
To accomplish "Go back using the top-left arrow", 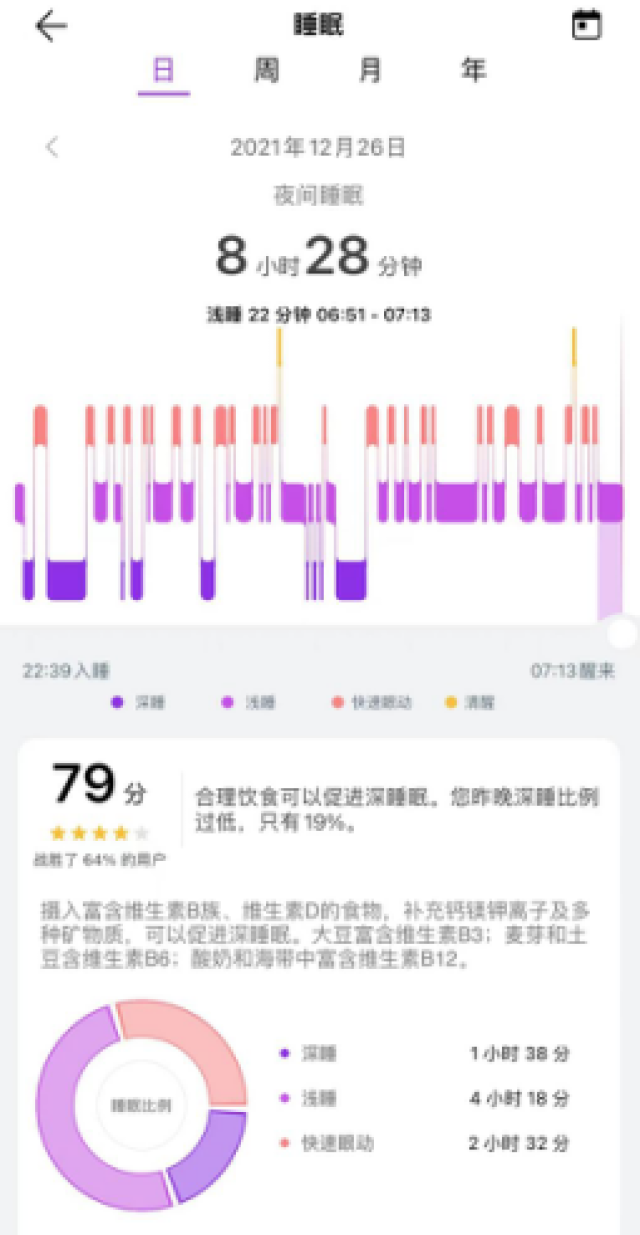I will 51,26.
